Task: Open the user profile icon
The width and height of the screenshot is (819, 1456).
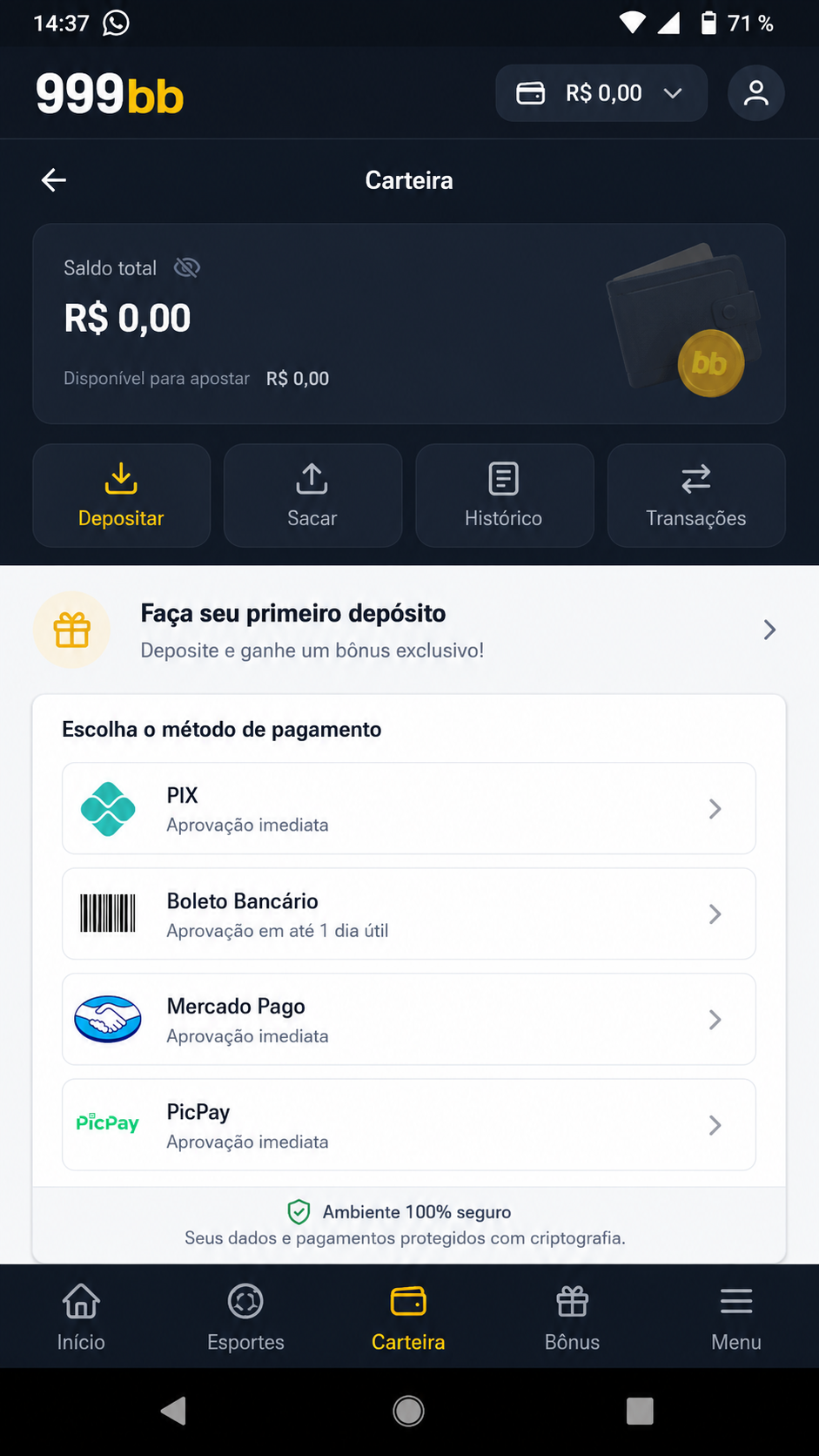Action: (x=756, y=93)
